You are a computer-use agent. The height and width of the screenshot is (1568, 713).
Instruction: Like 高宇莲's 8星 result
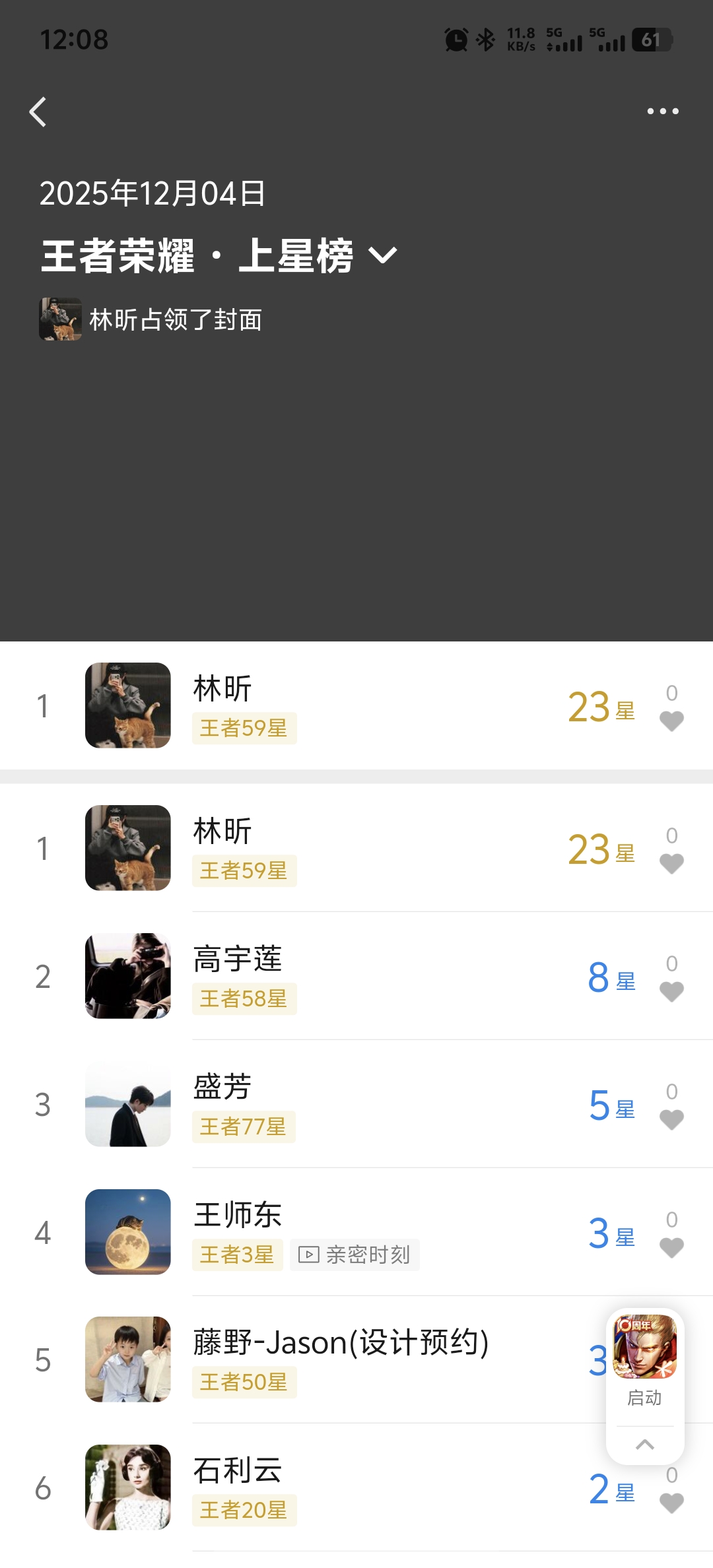[x=671, y=991]
